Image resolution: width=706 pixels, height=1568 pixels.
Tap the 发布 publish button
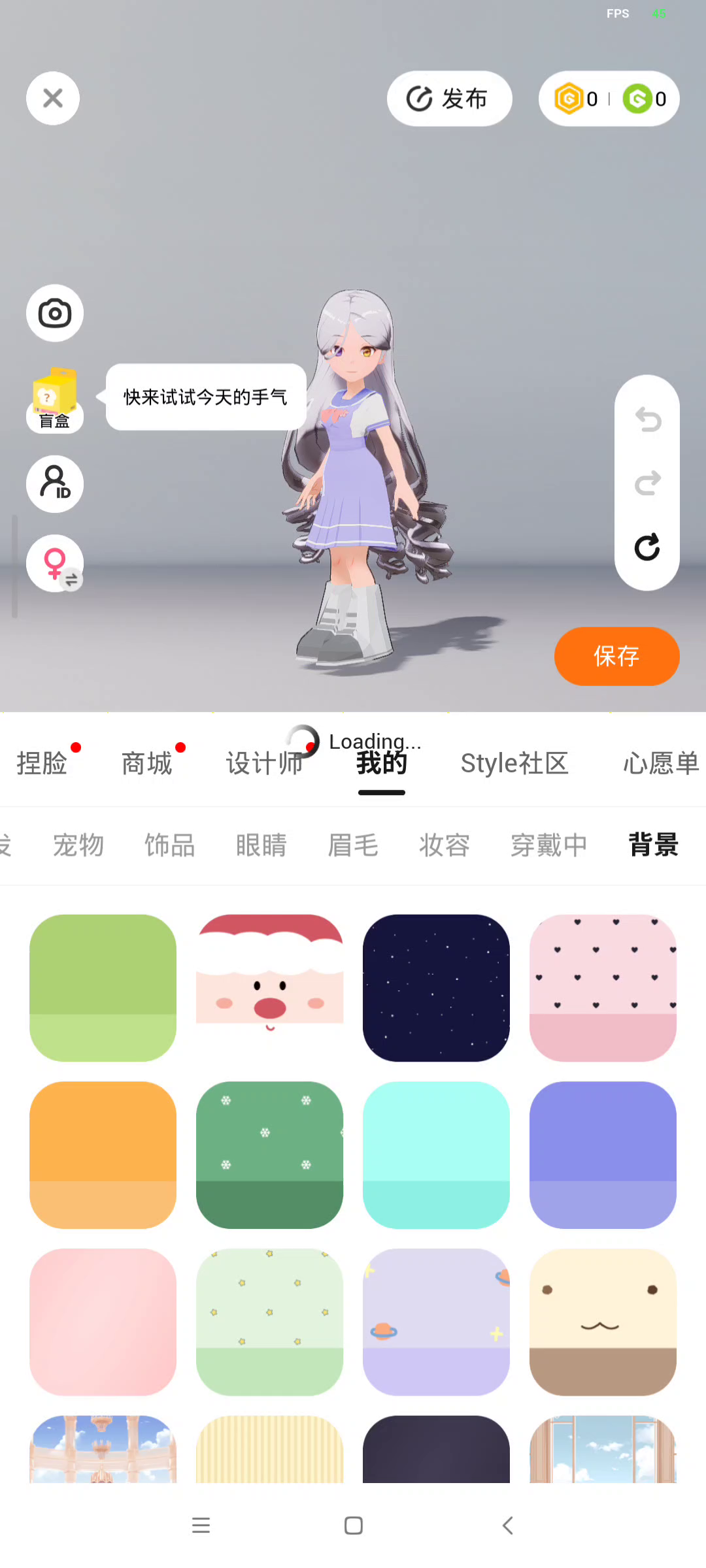pos(449,99)
